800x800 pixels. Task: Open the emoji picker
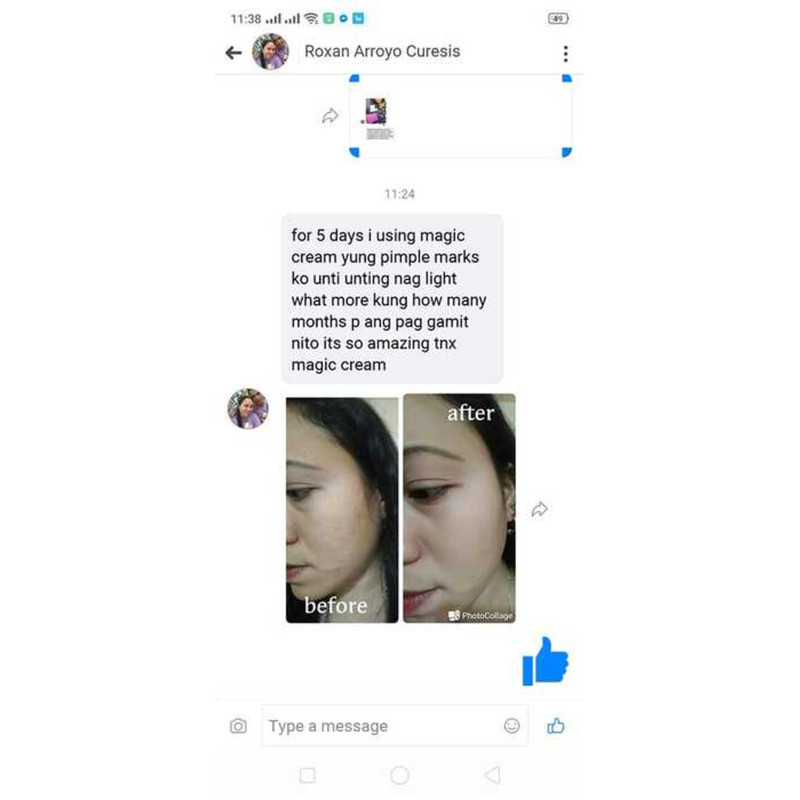(x=512, y=726)
